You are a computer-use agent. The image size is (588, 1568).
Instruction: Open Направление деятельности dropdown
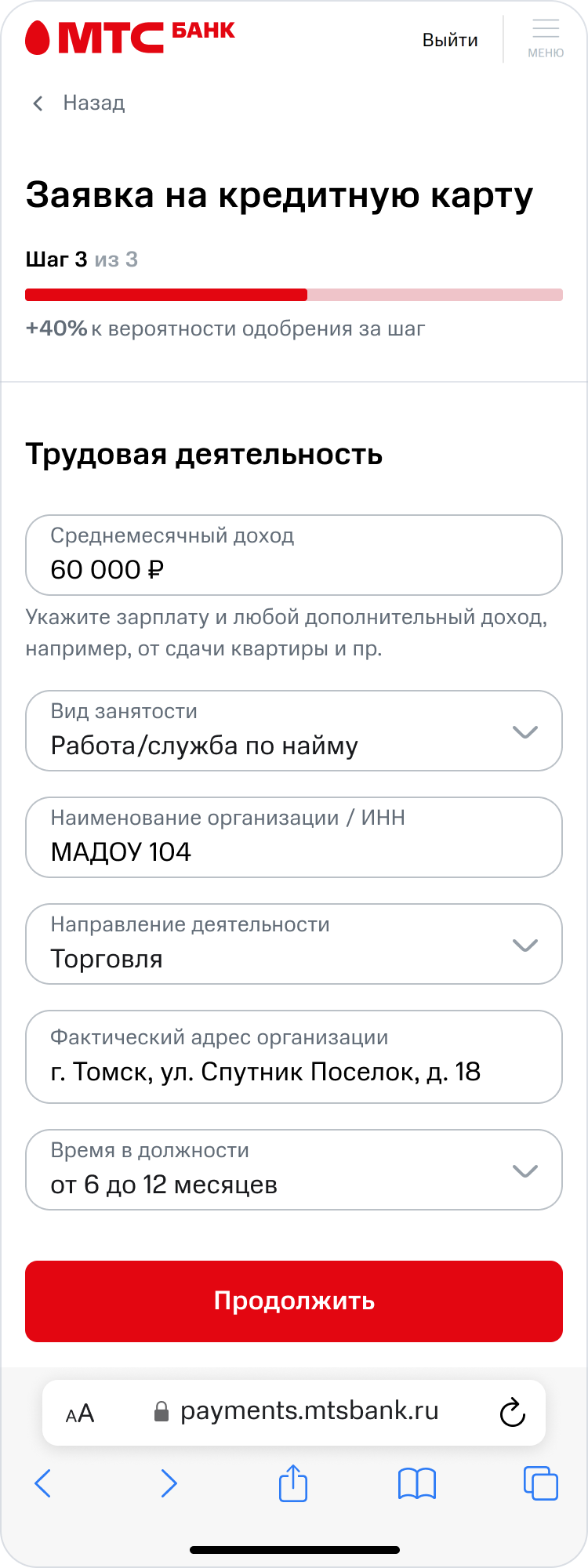pos(293,944)
